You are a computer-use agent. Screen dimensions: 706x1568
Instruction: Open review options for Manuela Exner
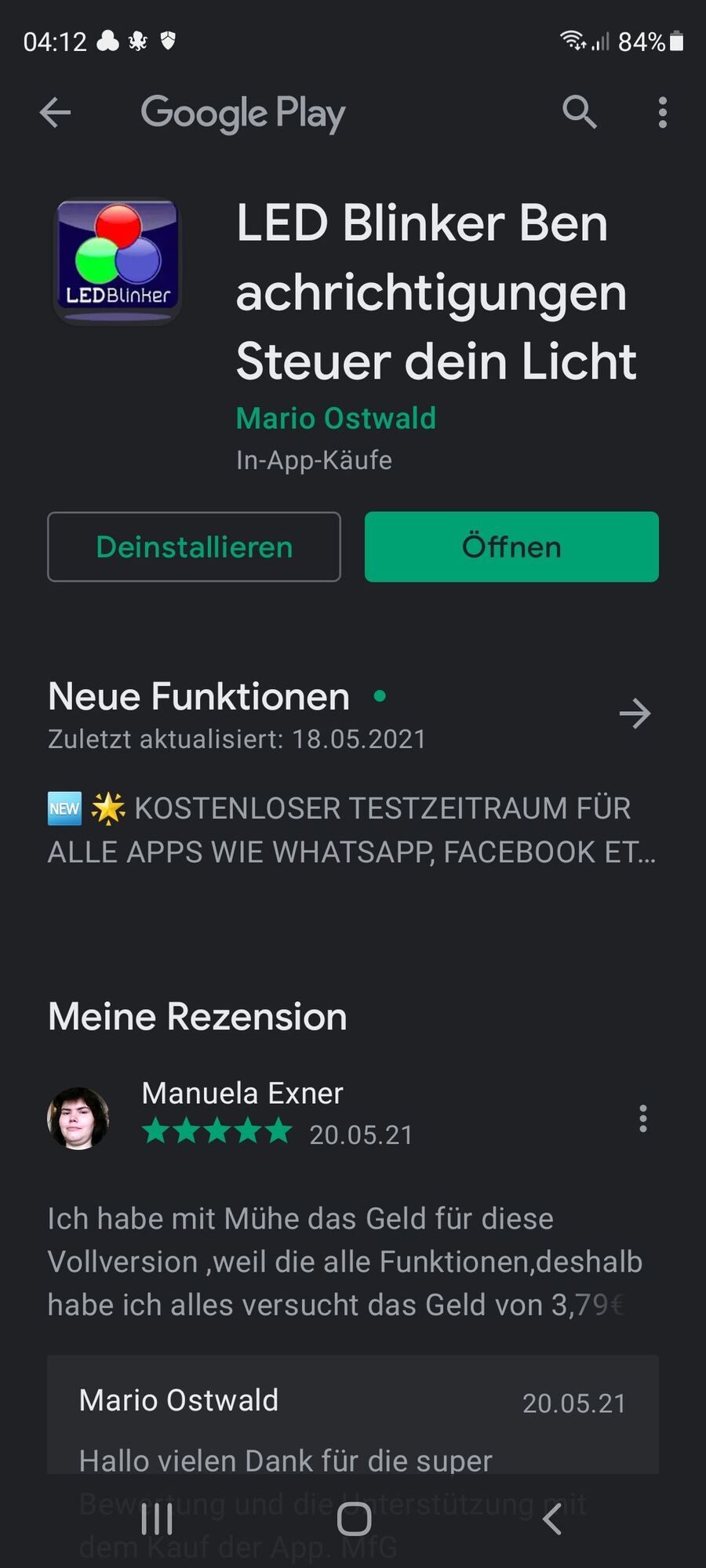(642, 1118)
